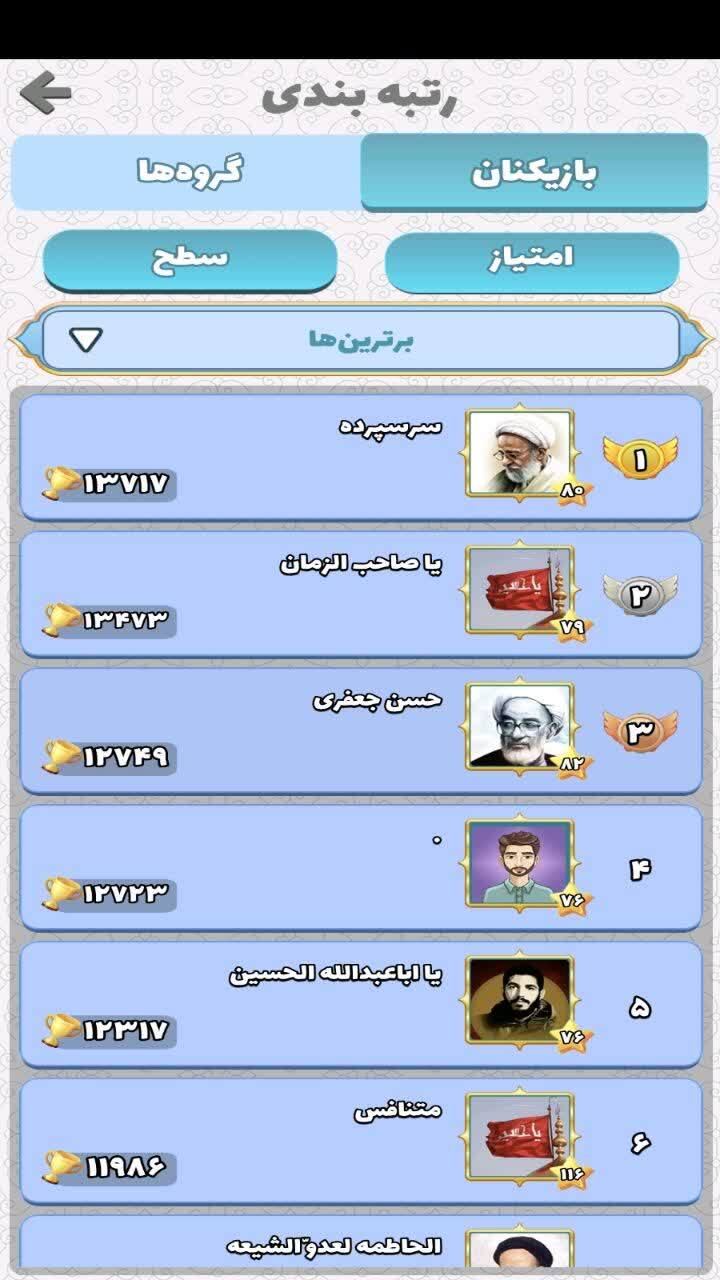Open third-ranked player حسن جعفری
The height and width of the screenshot is (1280, 720).
coord(360,730)
